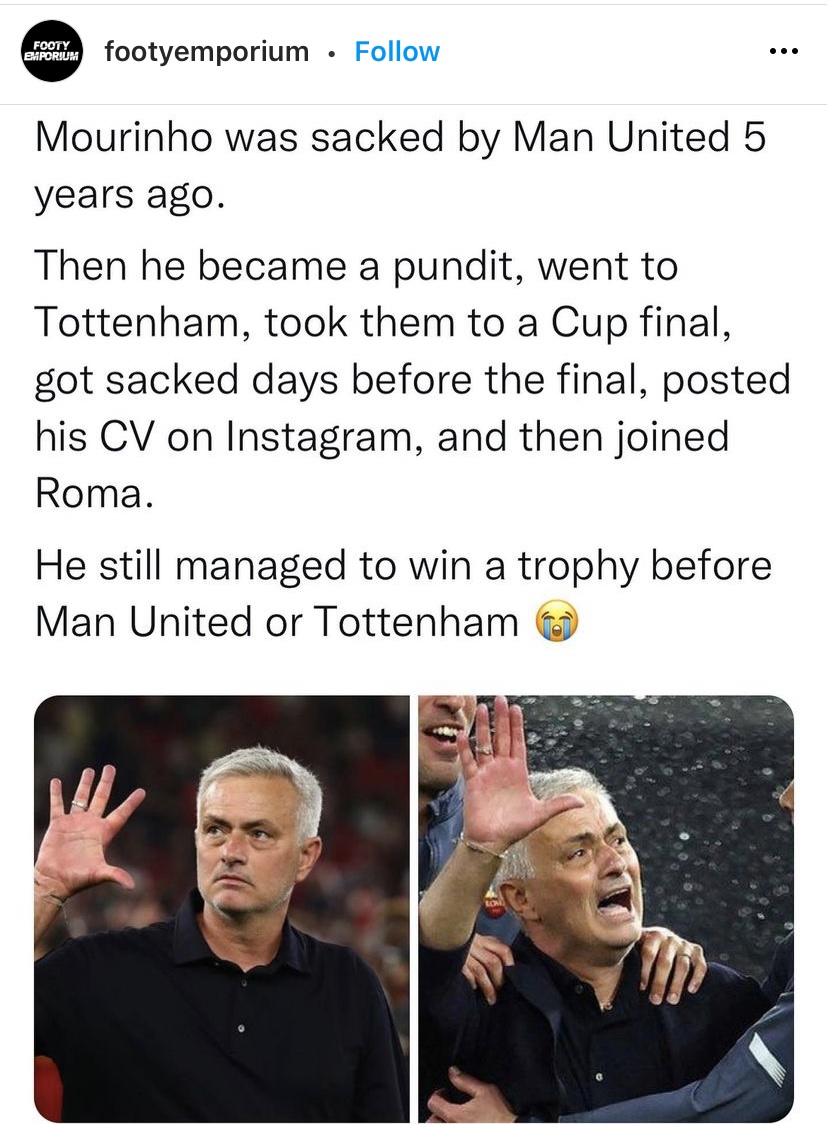
Task: Open the post's three-dot options menu
Action: point(782,52)
